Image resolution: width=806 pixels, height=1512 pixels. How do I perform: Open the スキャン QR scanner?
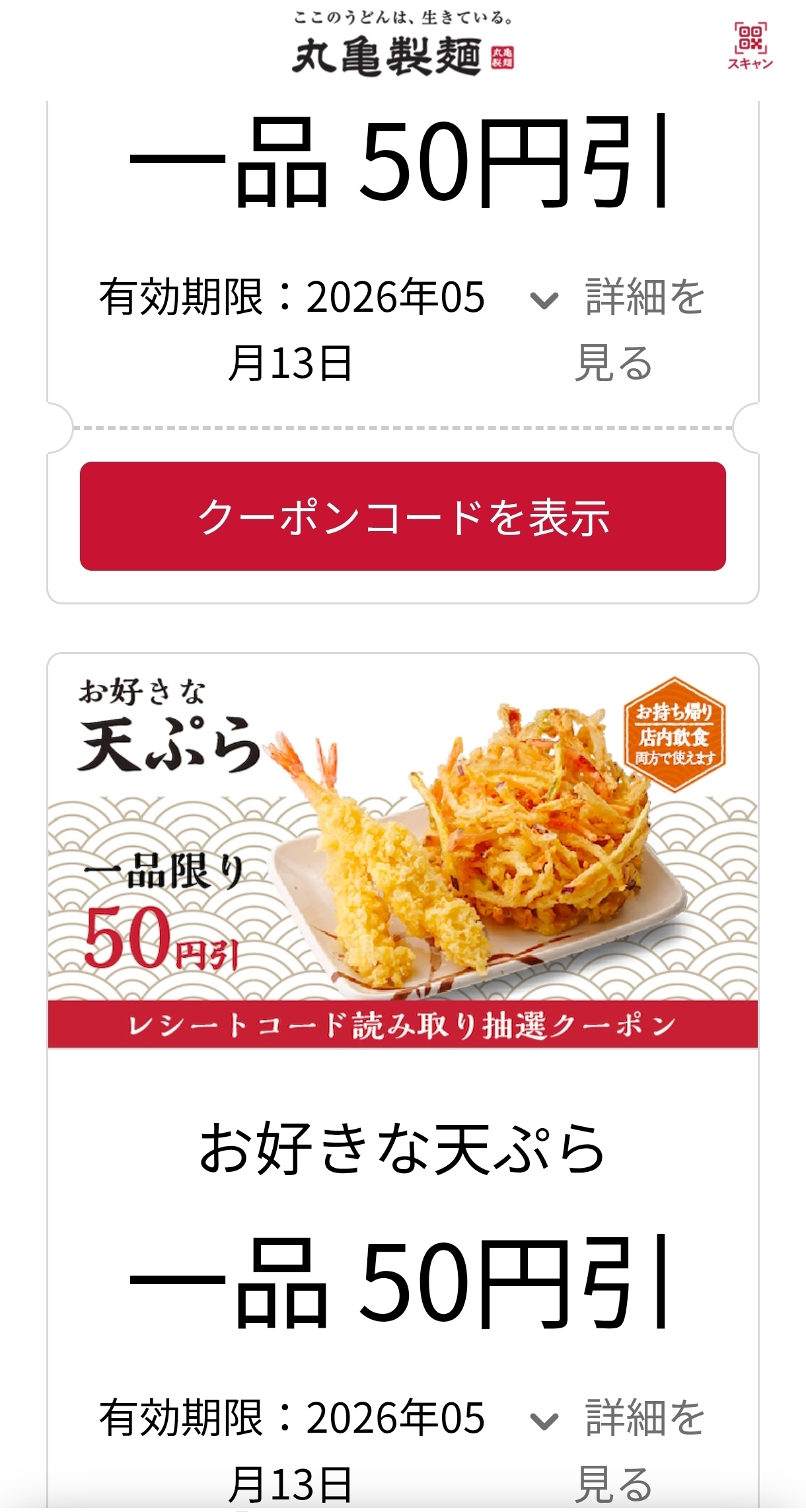[750, 45]
